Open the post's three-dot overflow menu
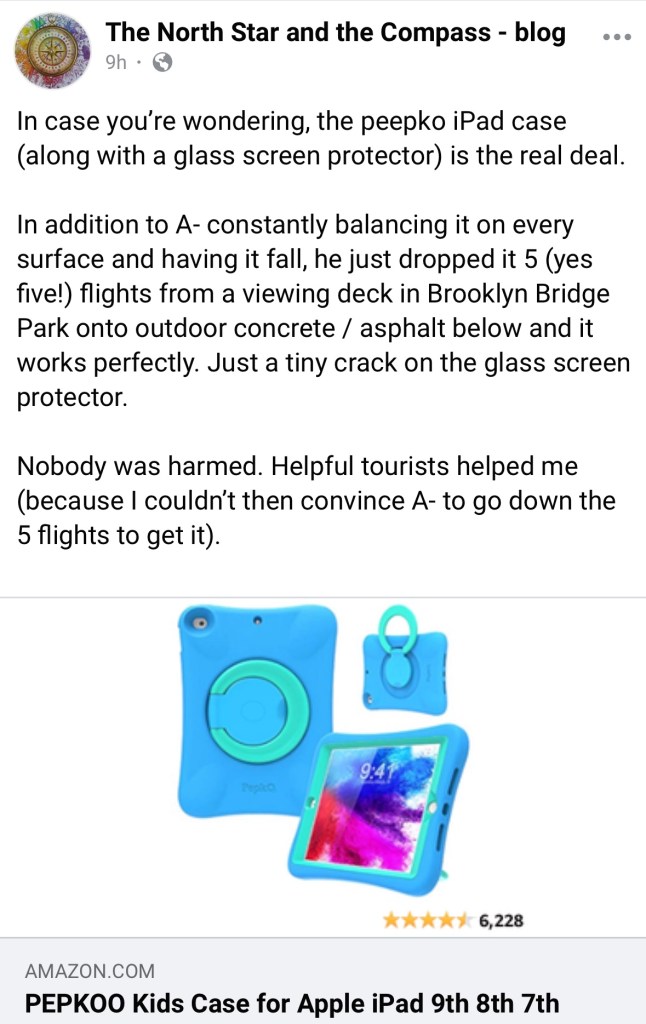 617,37
